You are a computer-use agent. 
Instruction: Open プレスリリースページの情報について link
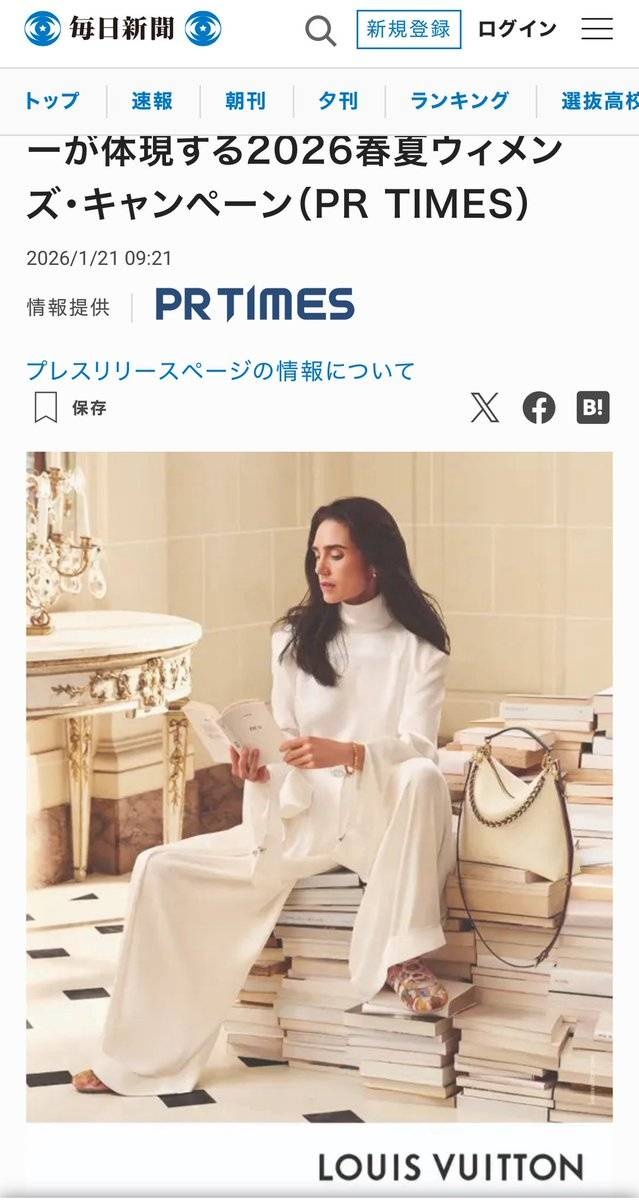point(220,371)
